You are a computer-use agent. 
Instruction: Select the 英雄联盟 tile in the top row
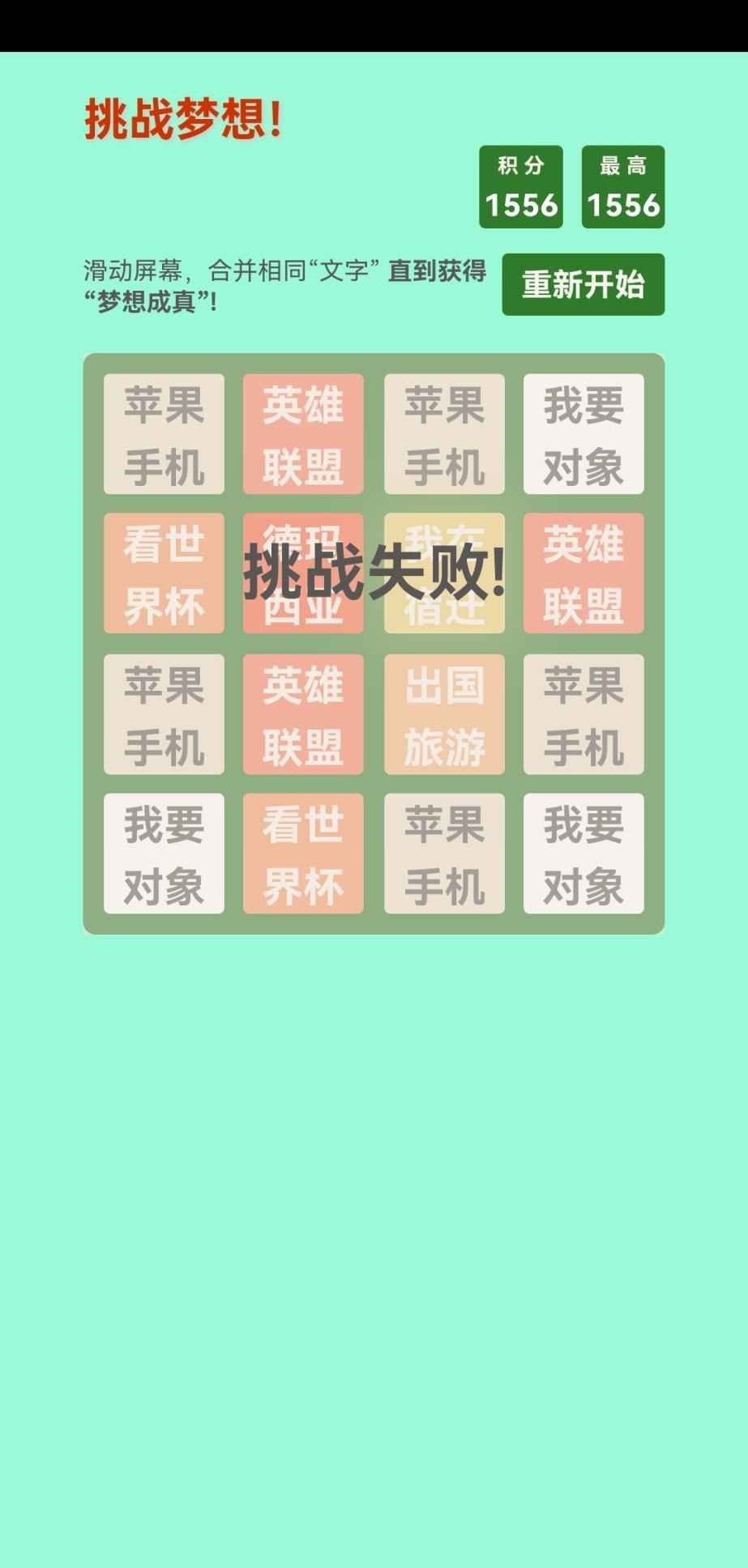[x=303, y=434]
